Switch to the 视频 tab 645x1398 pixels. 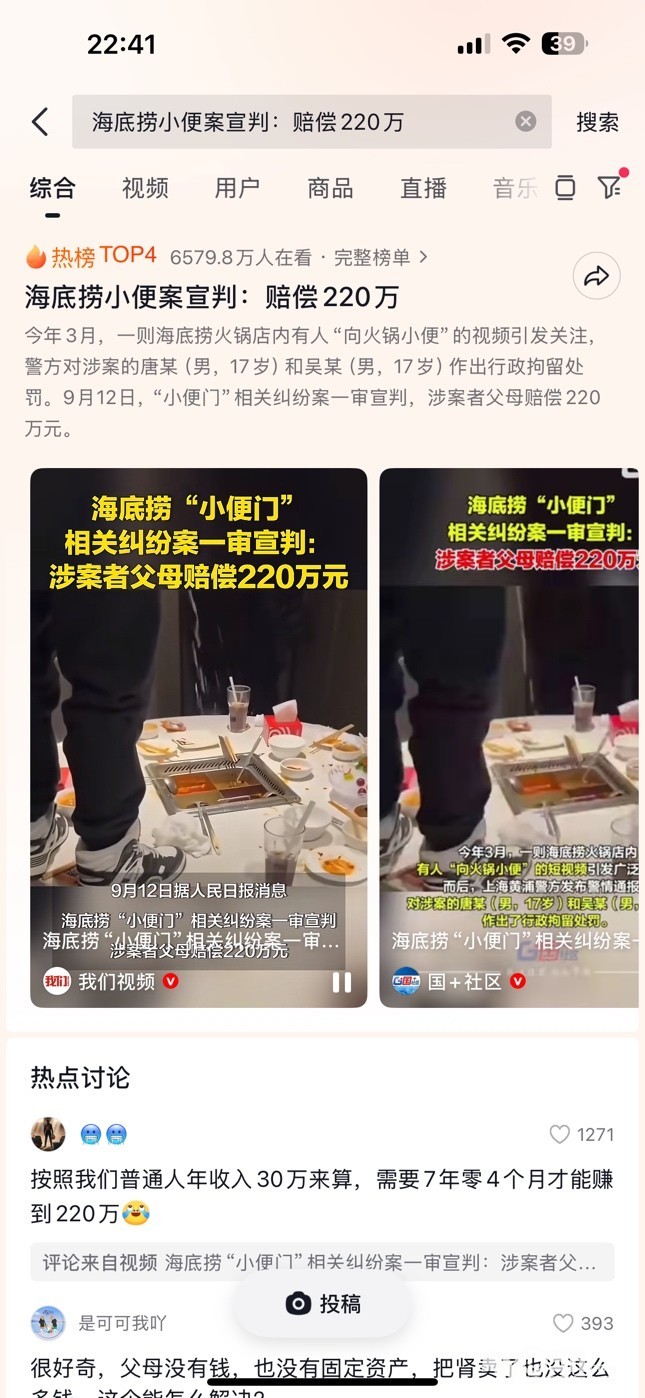click(x=145, y=188)
